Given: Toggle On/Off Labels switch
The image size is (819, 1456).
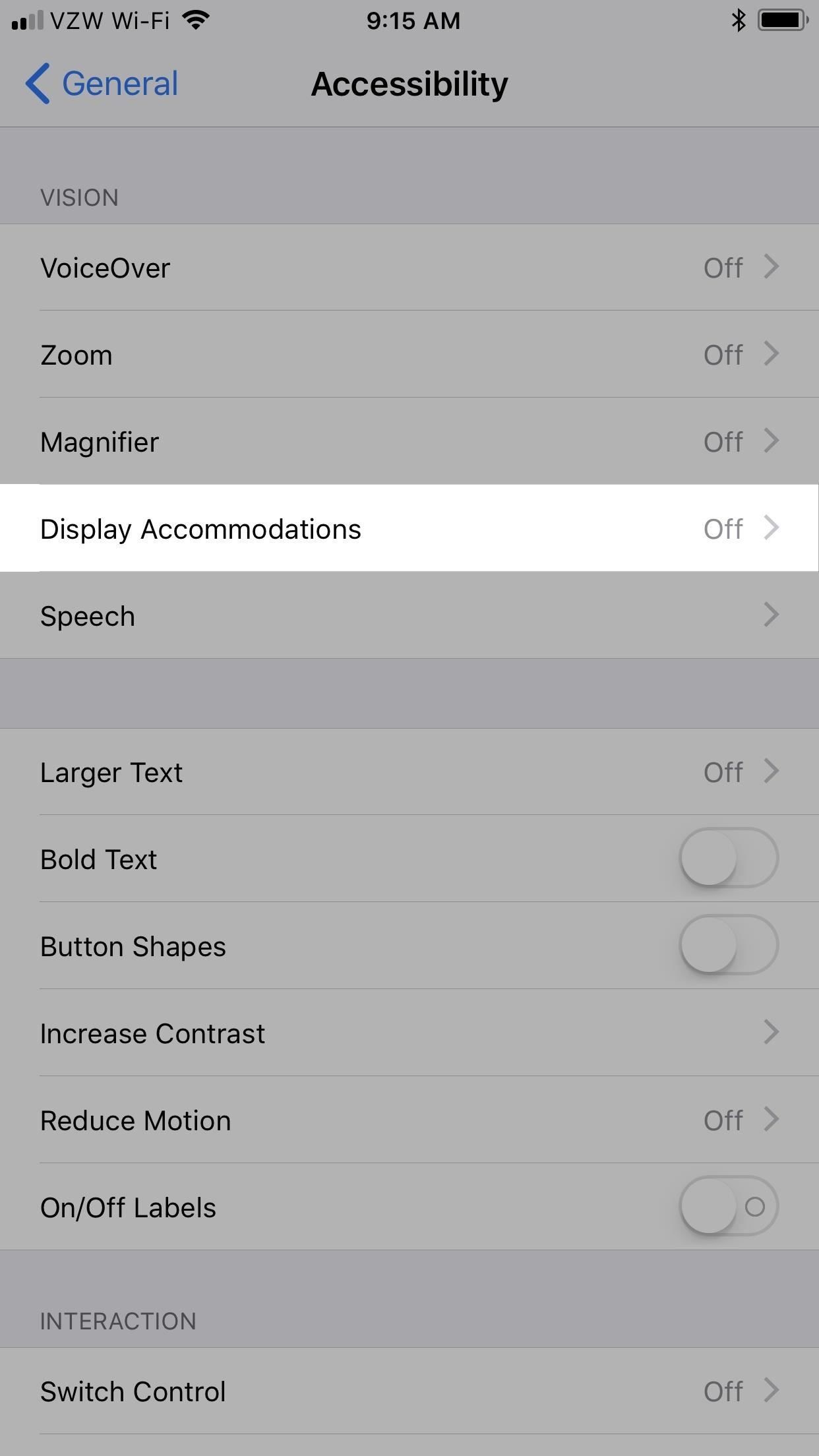Looking at the screenshot, I should 728,1207.
